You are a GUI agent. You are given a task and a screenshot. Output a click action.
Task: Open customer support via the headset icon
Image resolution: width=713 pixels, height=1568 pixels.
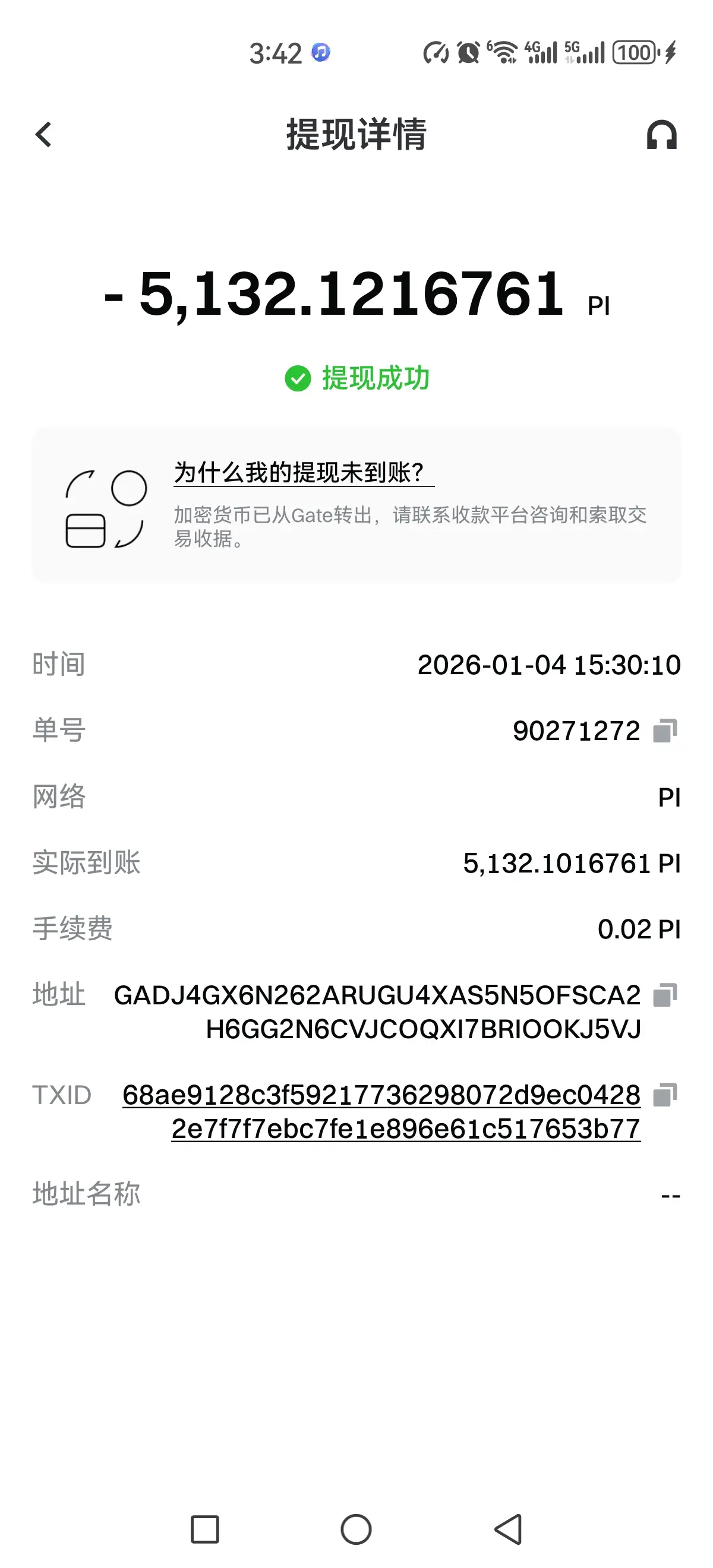pos(661,134)
